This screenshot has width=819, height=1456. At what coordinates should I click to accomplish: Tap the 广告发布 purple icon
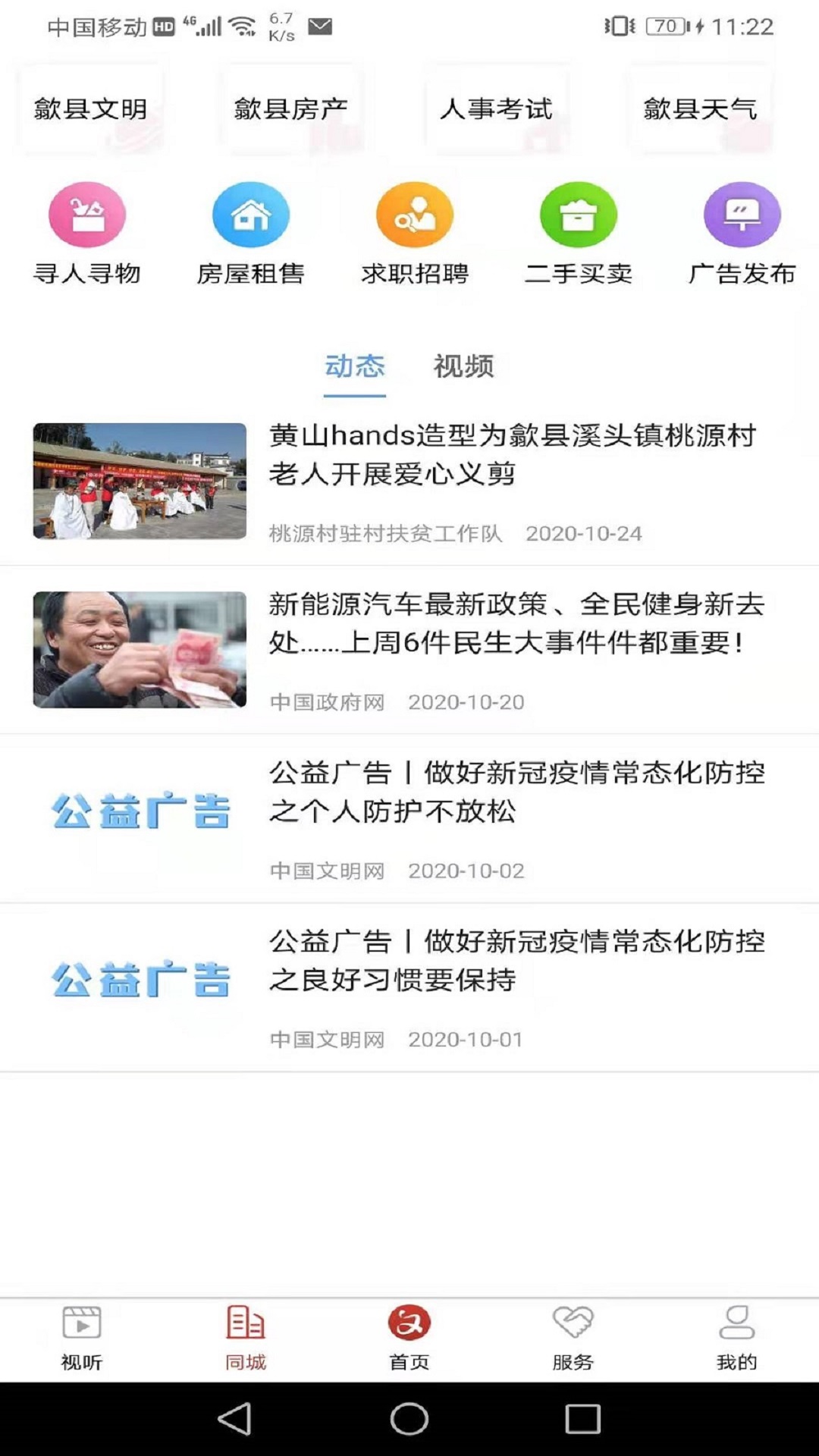coord(742,215)
